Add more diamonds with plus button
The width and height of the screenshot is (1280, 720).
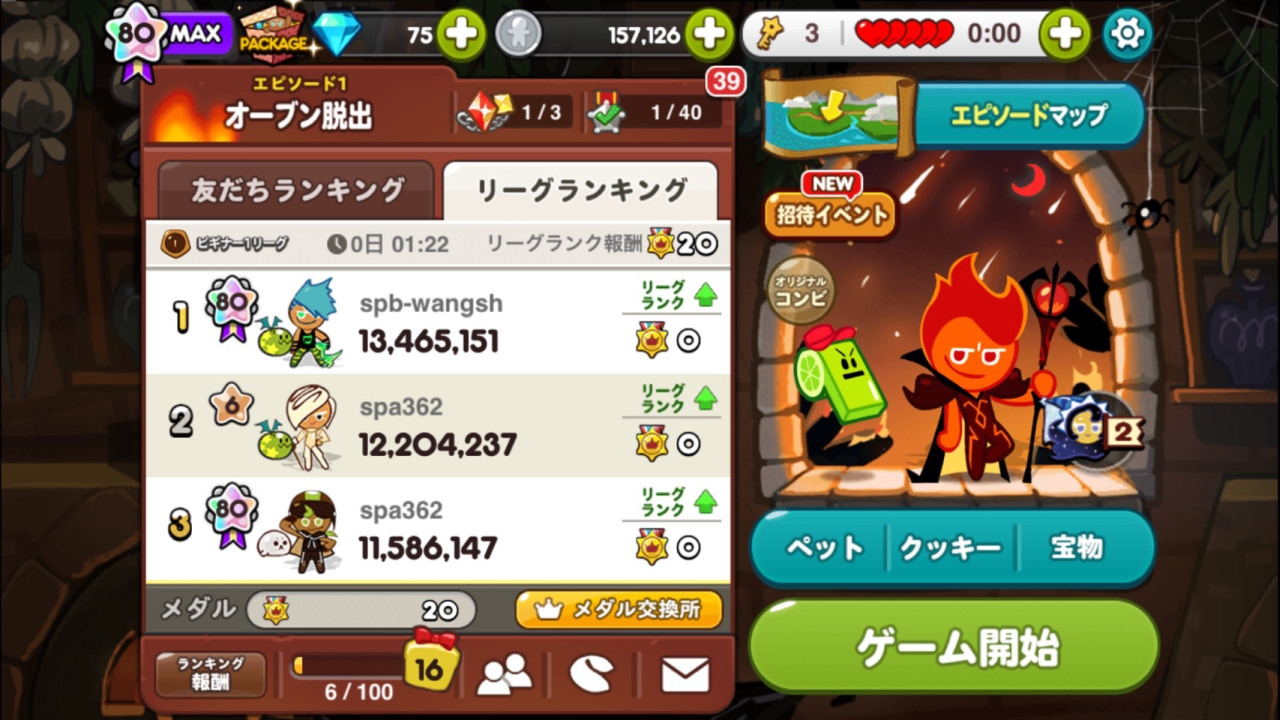461,35
